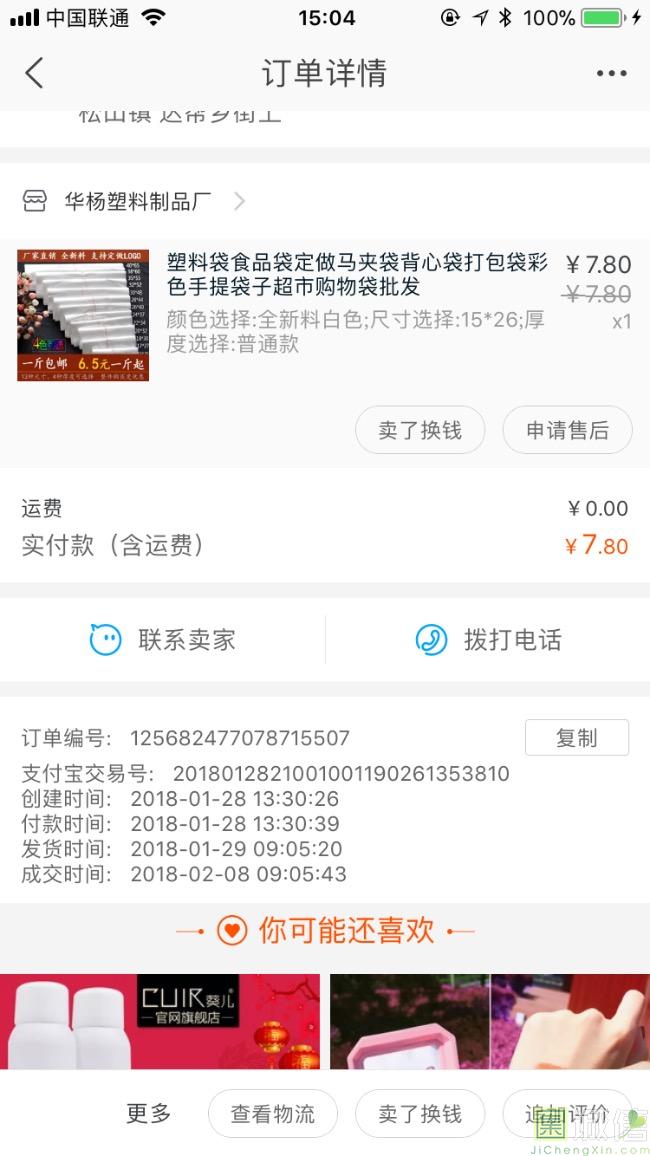The image size is (650, 1156).
Task: Open the plastic bag product details
Action: pos(357,275)
